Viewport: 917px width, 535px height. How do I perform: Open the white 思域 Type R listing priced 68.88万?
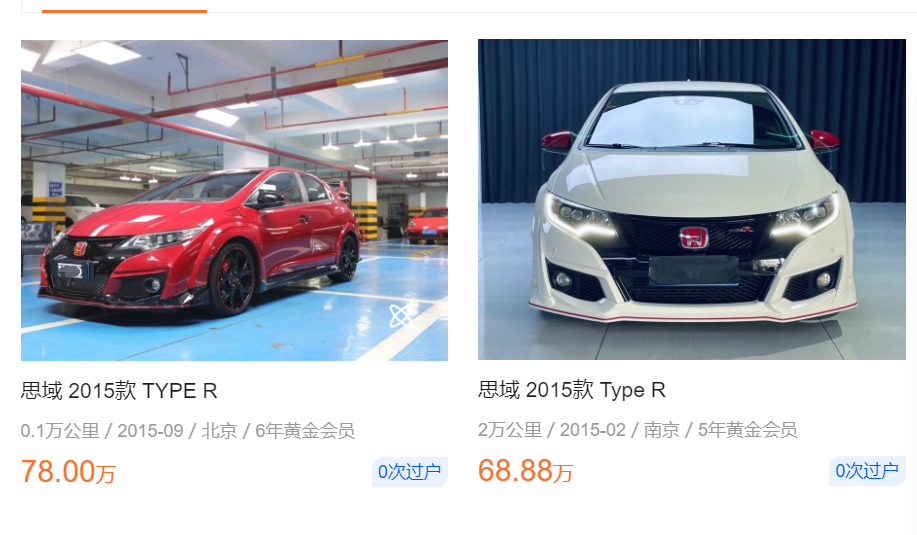[691, 200]
